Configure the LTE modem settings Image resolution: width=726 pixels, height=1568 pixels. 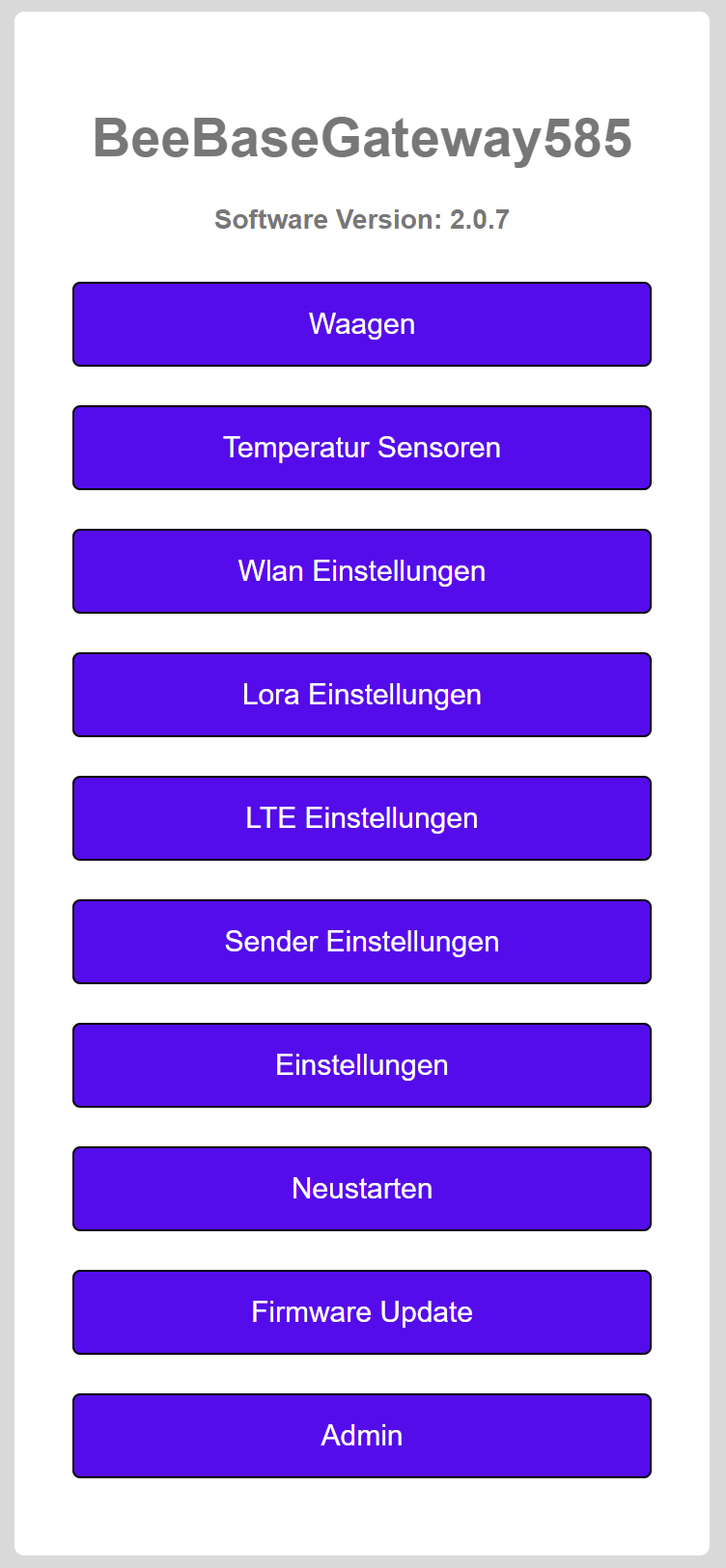[362, 817]
